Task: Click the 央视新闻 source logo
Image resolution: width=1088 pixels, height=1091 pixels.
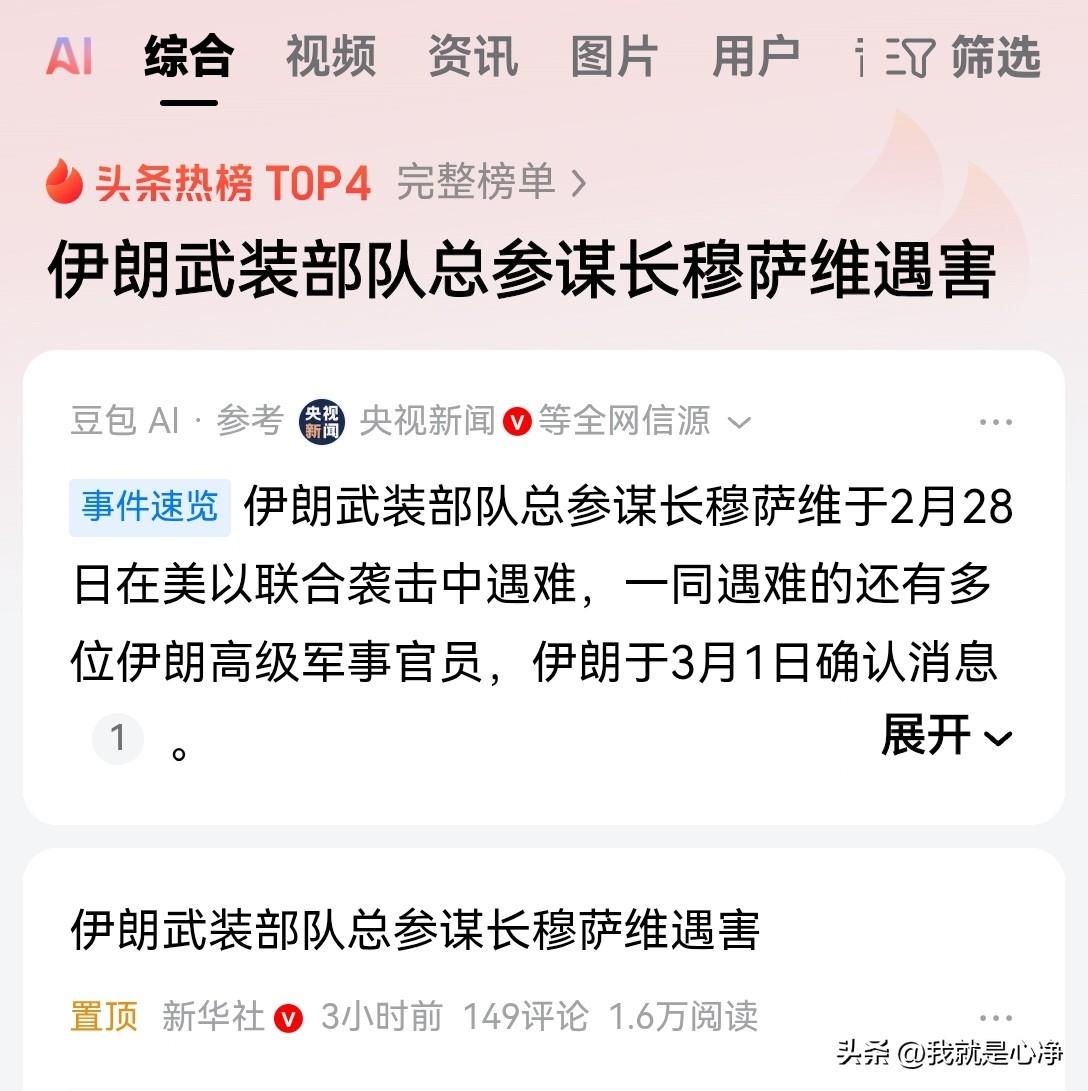Action: pos(319,421)
